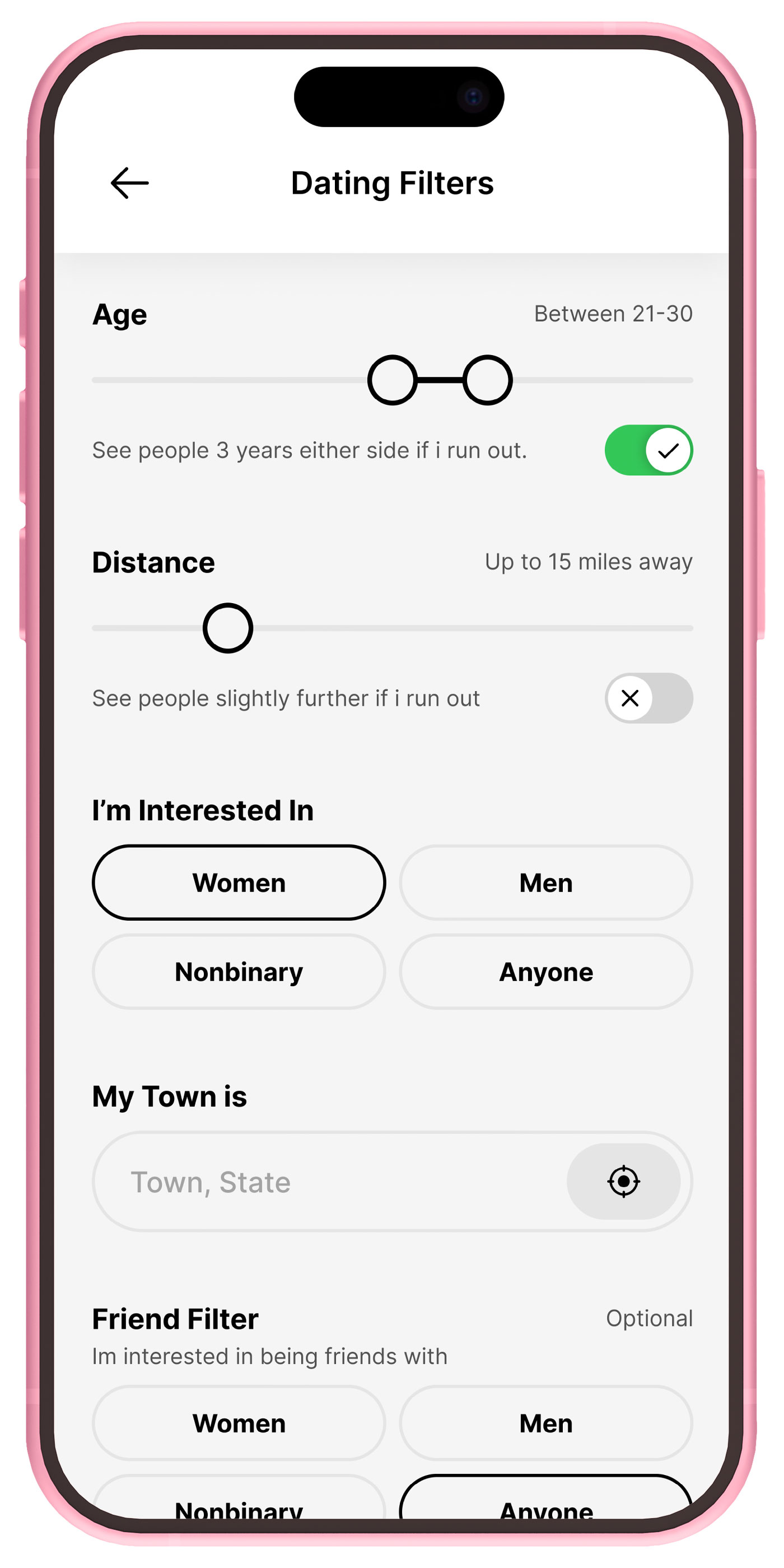Viewport: 784px width, 1568px height.
Task: Enable see people slightly further toggle
Action: (649, 698)
